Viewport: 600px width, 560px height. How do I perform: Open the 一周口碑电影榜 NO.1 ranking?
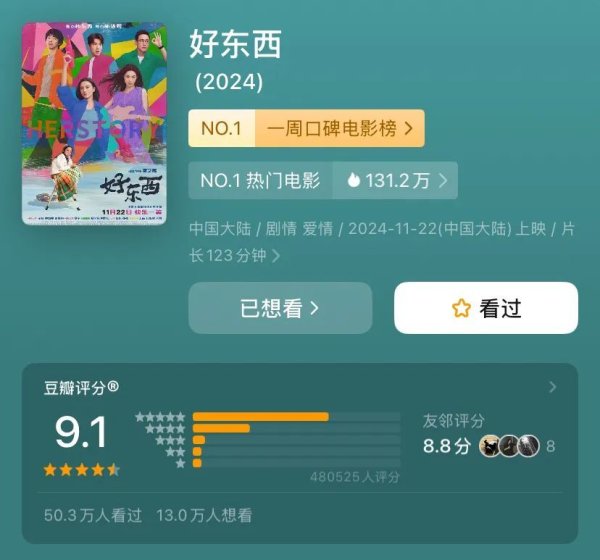pyautogui.click(x=306, y=128)
